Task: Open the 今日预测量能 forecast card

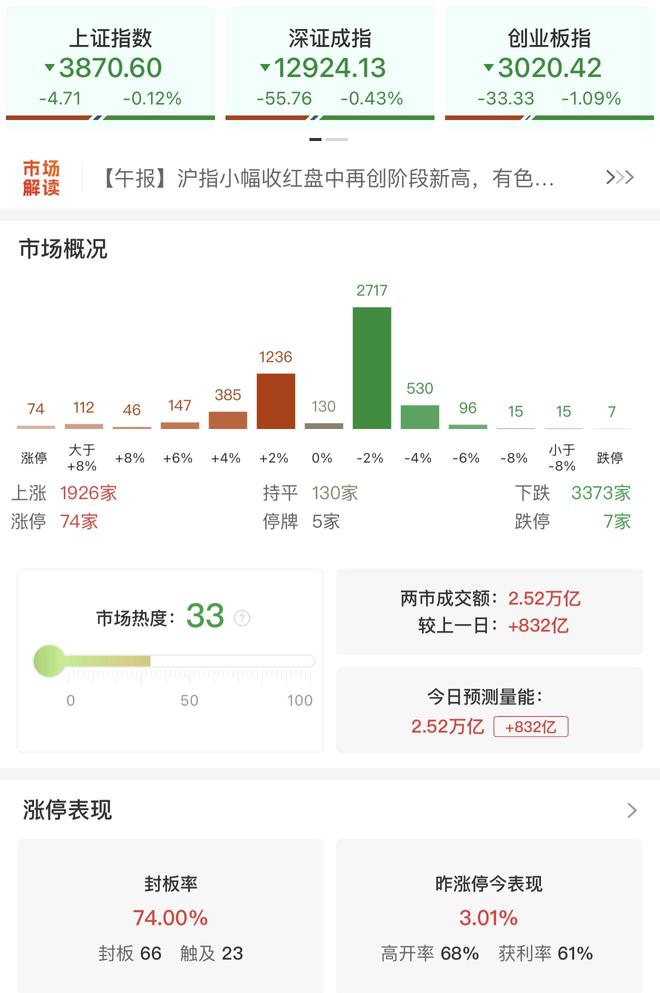Action: pos(489,711)
